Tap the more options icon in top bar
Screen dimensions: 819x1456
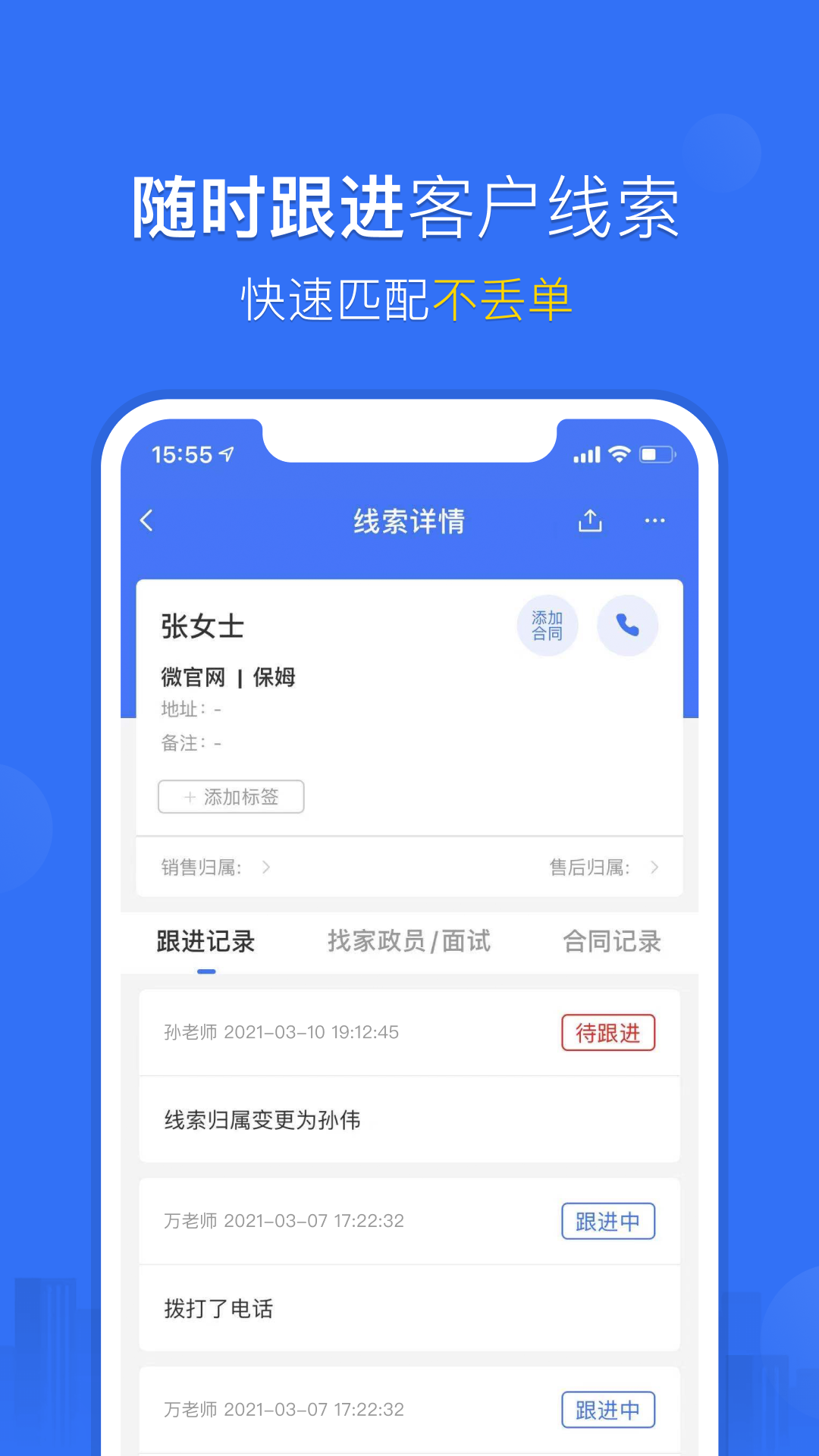click(x=654, y=521)
